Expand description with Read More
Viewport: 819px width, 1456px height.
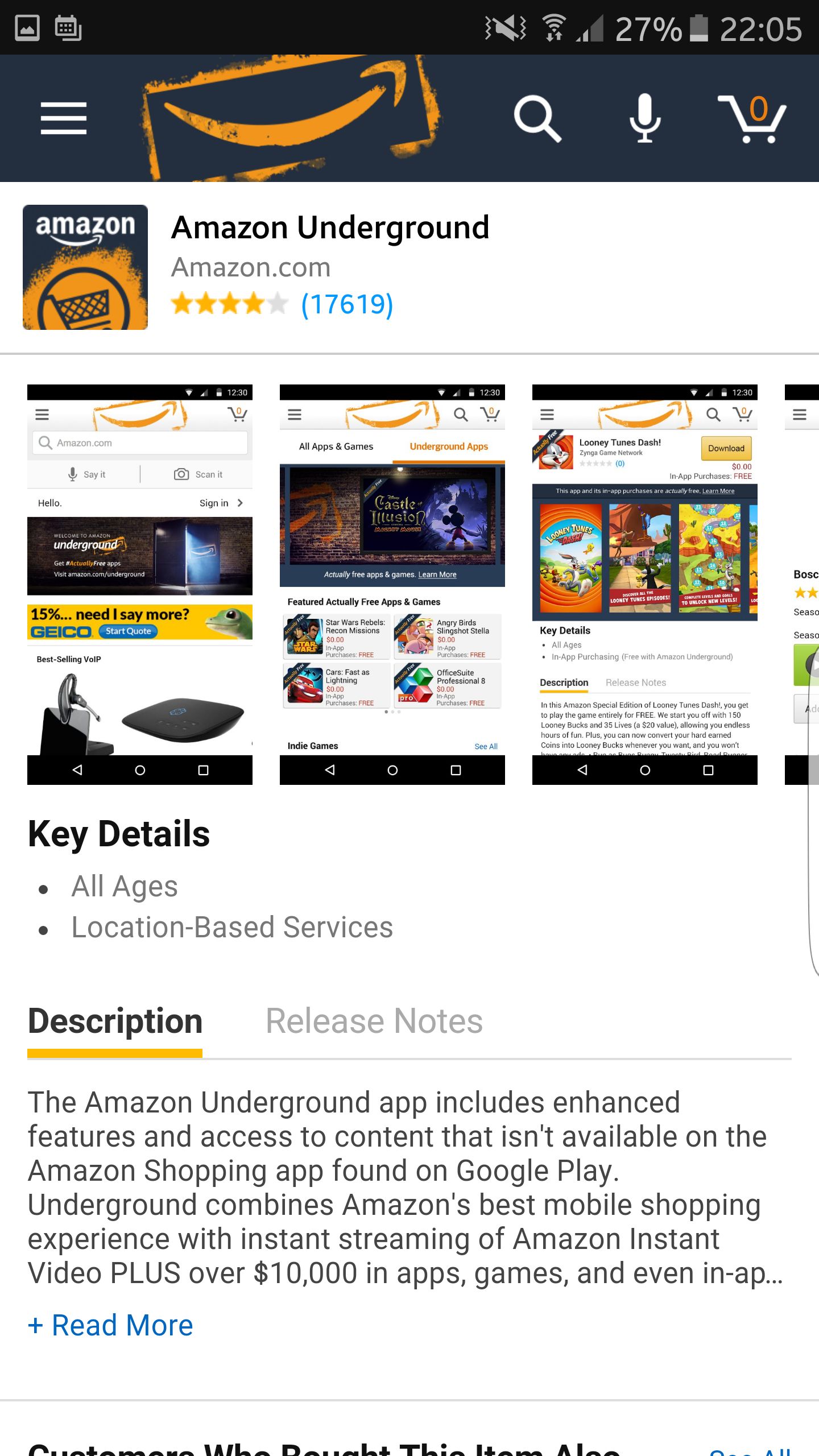click(111, 1325)
